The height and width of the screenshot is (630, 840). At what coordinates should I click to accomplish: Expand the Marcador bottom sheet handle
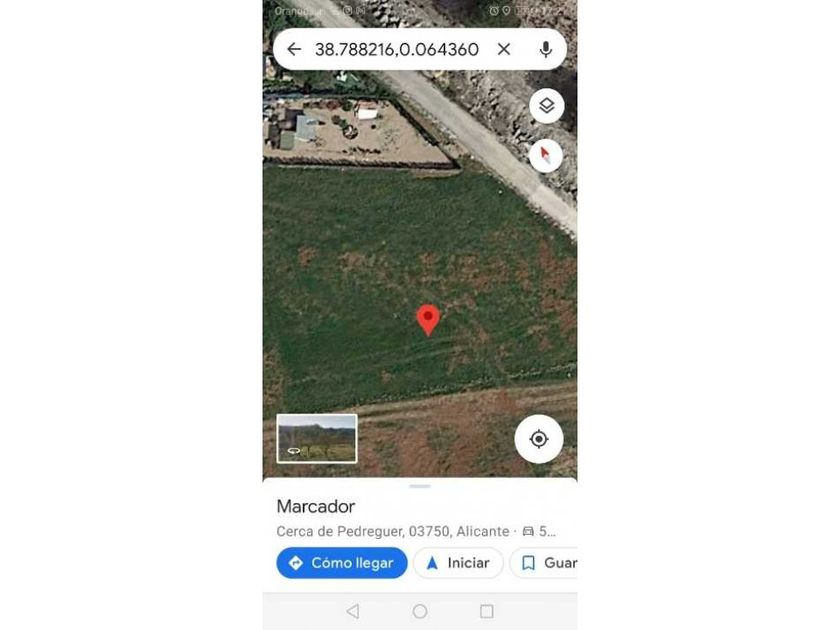pyautogui.click(x=419, y=486)
